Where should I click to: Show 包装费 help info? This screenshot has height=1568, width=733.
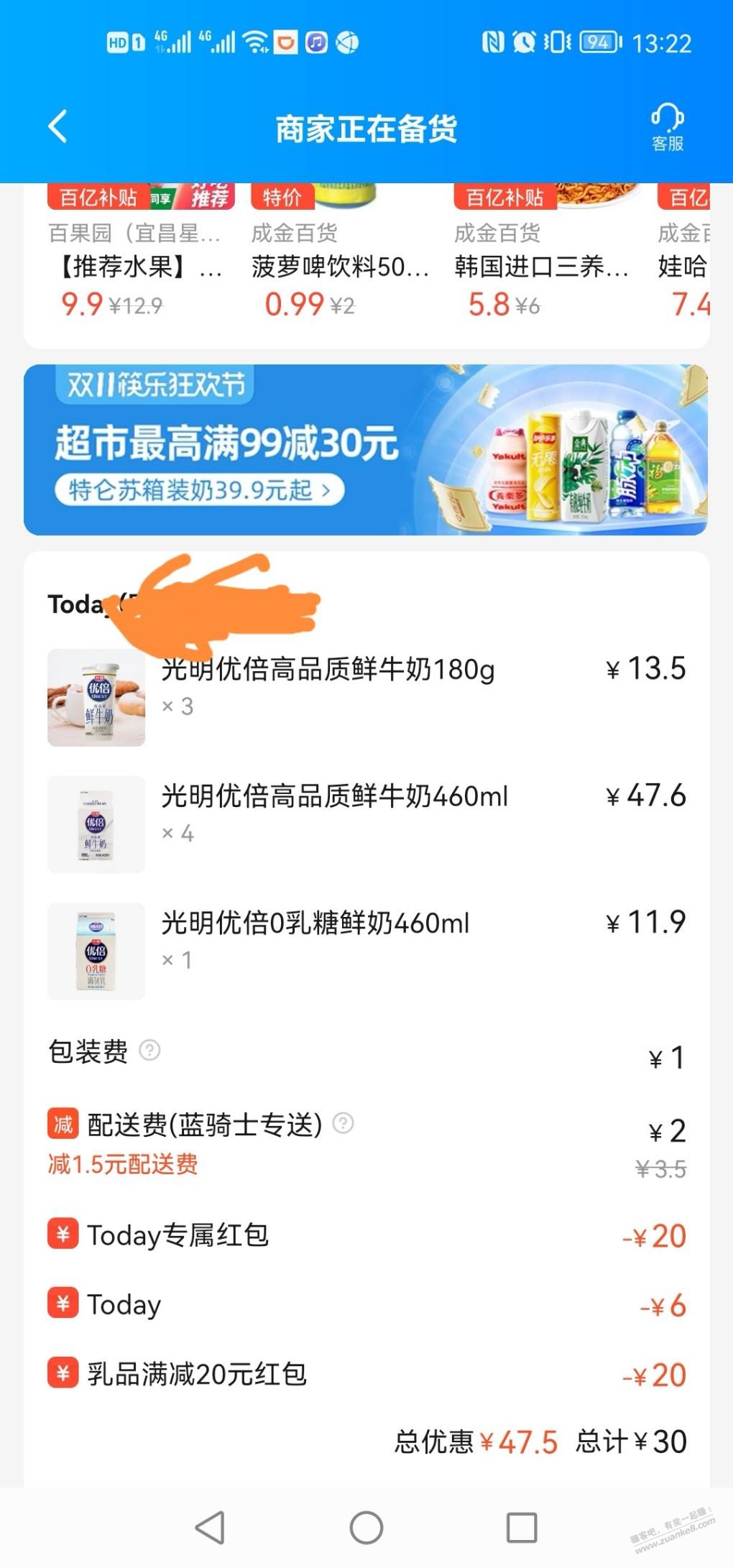149,1051
